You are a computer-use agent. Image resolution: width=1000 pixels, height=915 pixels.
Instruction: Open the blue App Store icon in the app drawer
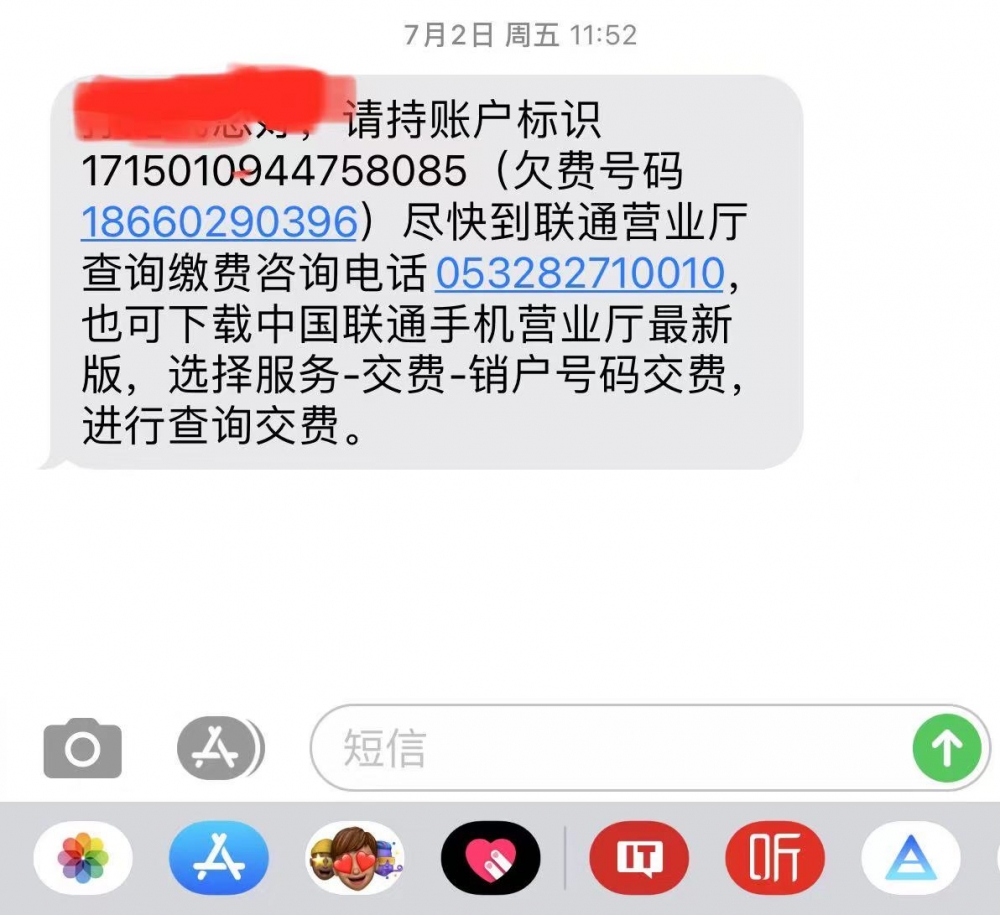(x=219, y=858)
